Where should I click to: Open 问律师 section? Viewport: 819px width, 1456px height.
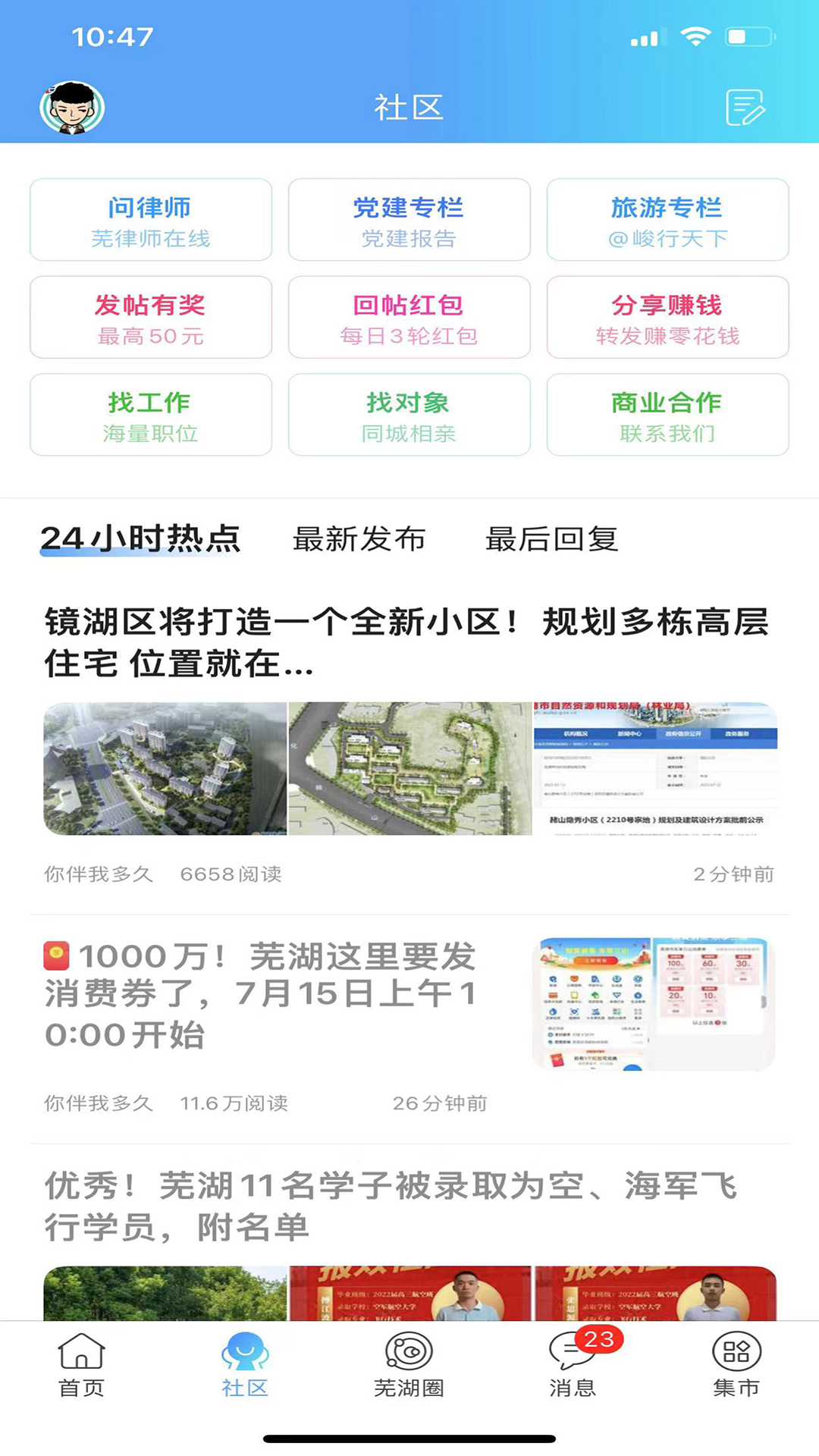click(x=151, y=220)
